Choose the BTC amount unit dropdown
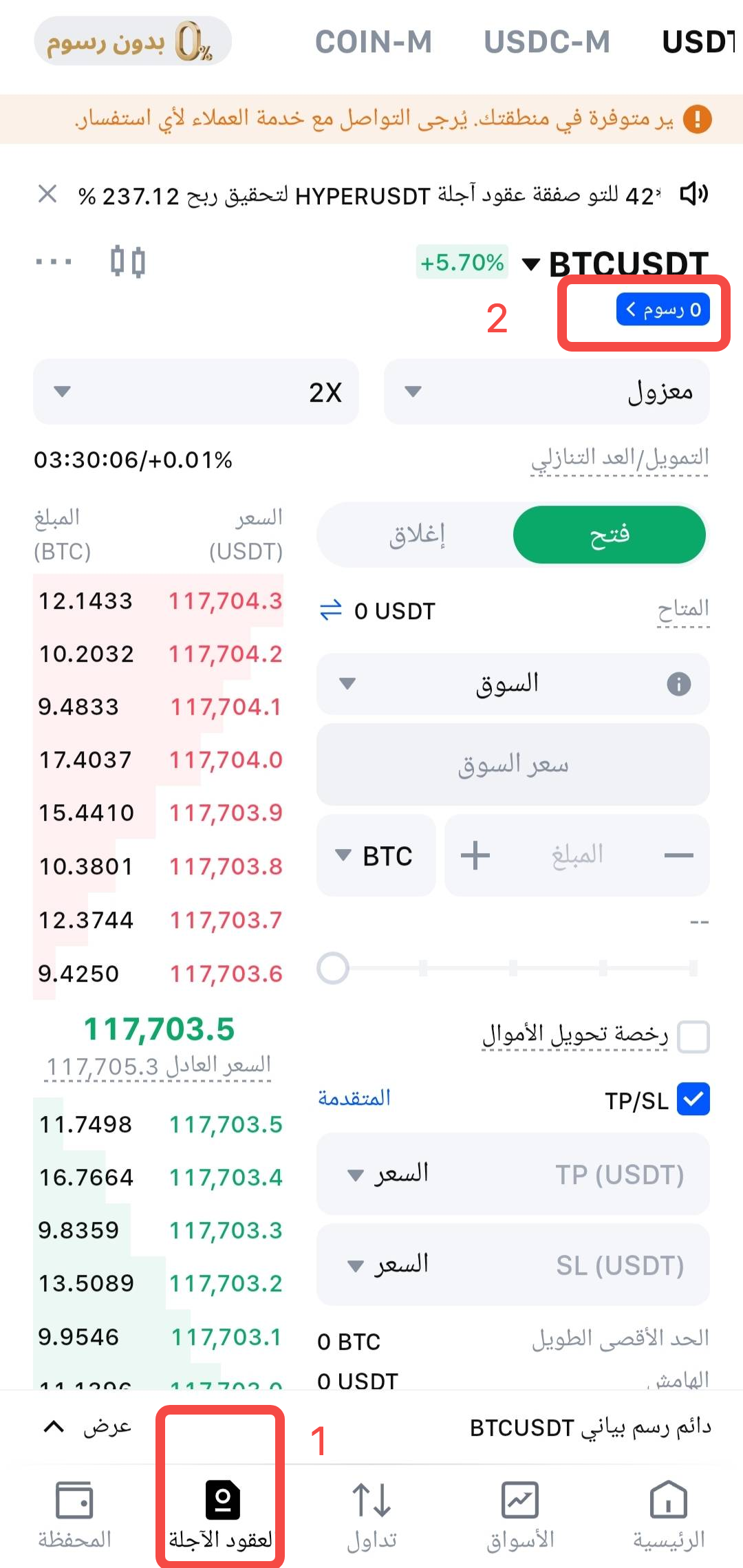The height and width of the screenshot is (1568, 743). 376,855
